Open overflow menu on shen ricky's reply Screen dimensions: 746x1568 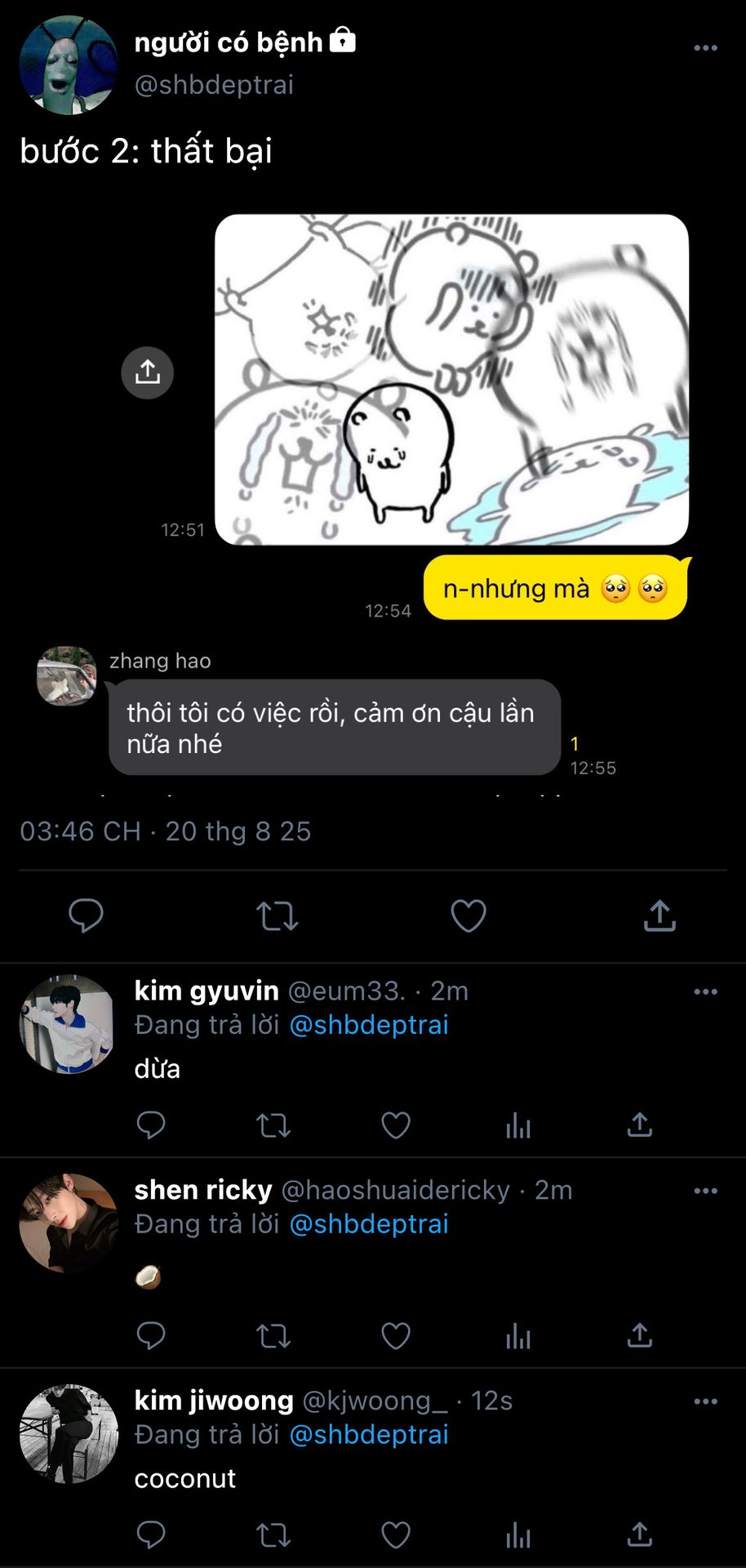(x=705, y=1191)
